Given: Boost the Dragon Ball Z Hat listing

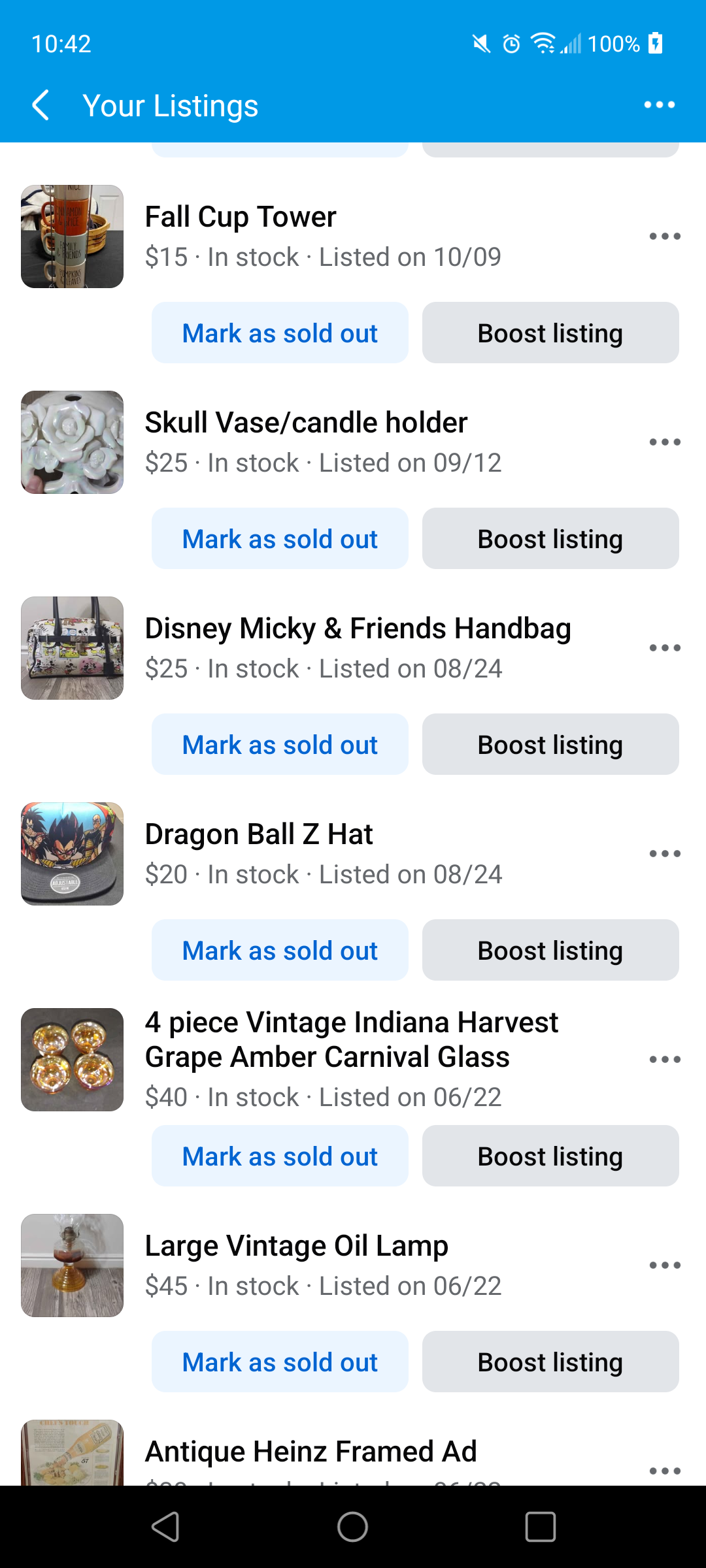Looking at the screenshot, I should pyautogui.click(x=550, y=951).
